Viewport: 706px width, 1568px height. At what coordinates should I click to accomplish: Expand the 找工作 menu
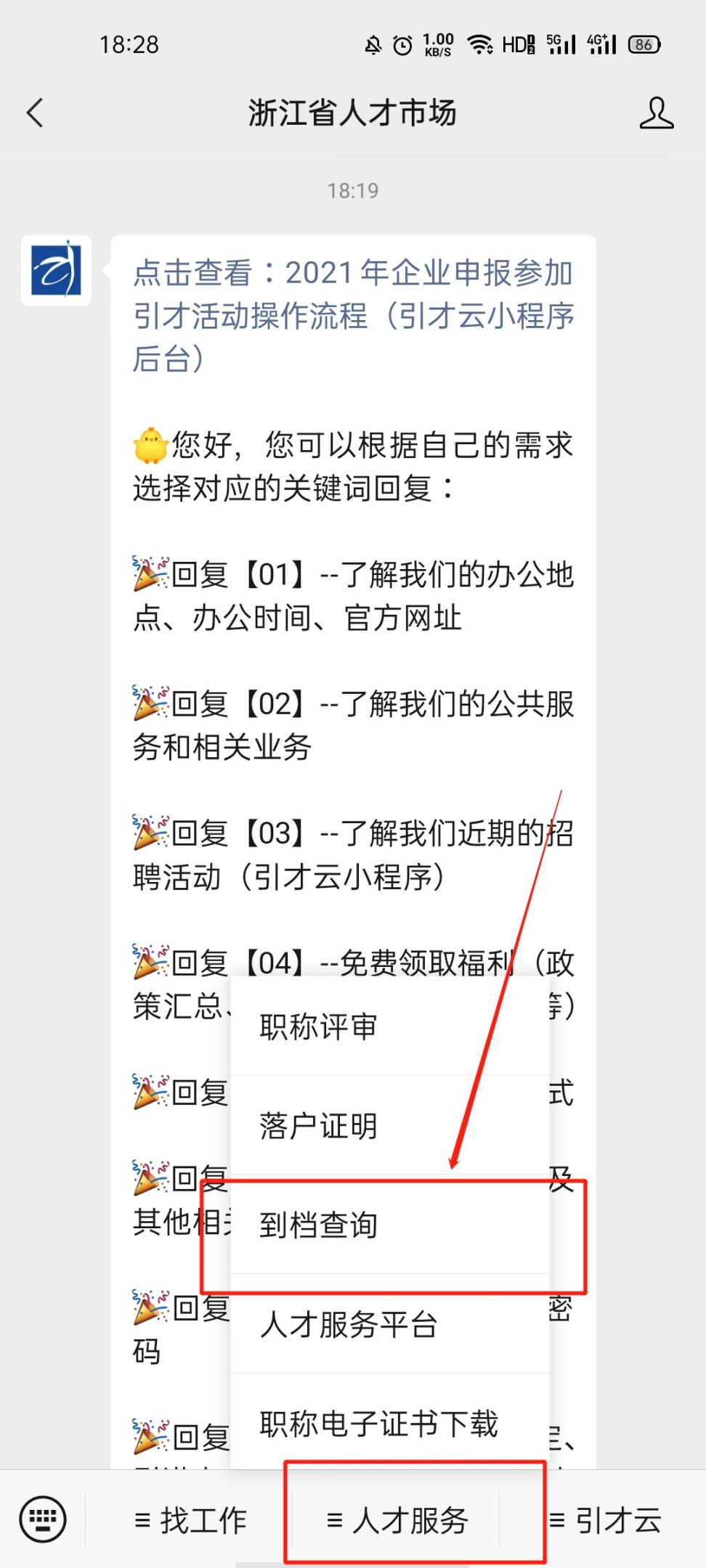(190, 1520)
